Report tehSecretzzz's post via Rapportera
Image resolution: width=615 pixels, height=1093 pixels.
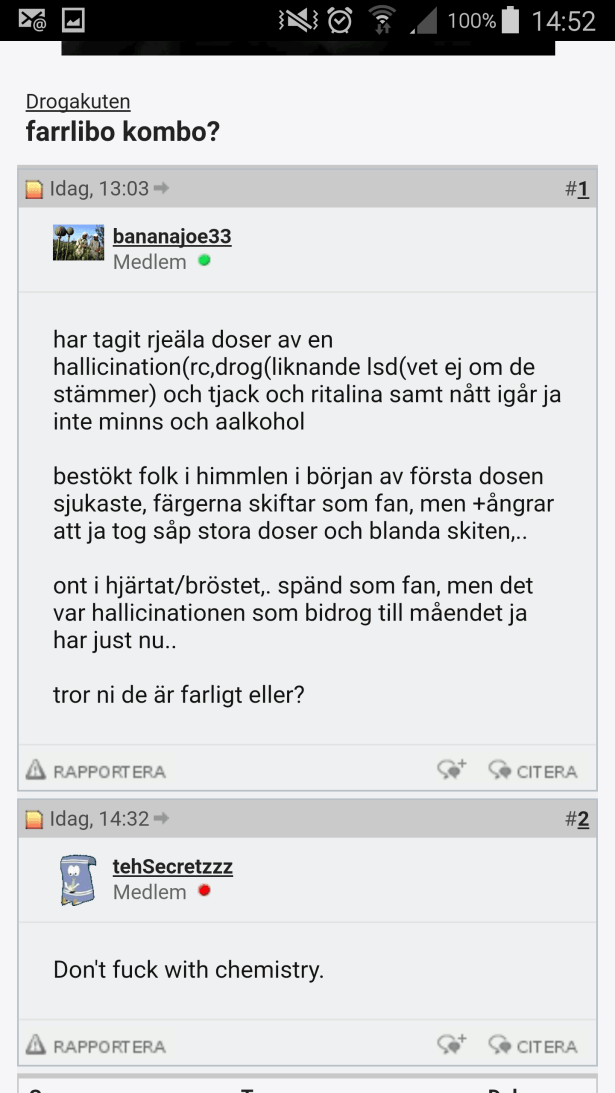[x=96, y=1047]
